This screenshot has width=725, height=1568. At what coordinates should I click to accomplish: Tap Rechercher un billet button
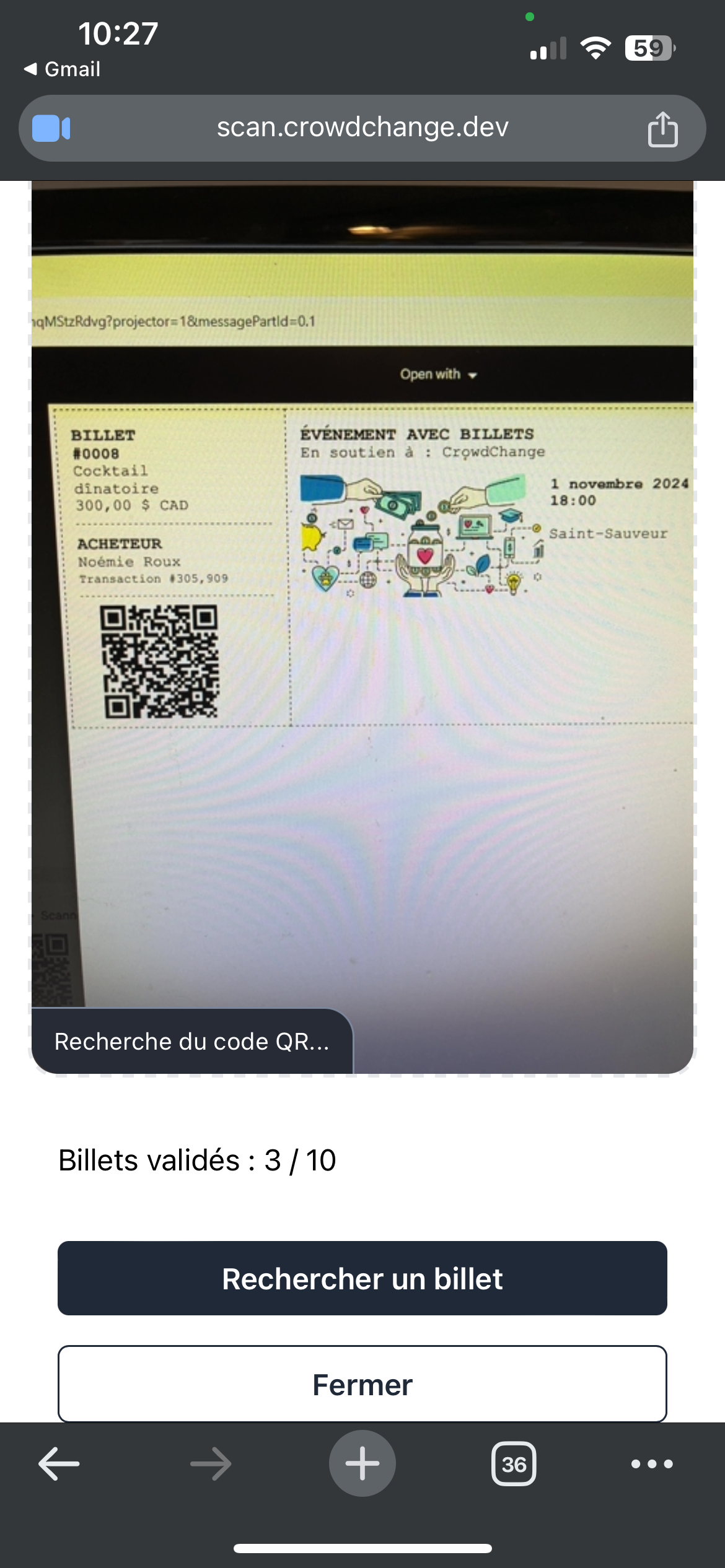pos(362,1279)
